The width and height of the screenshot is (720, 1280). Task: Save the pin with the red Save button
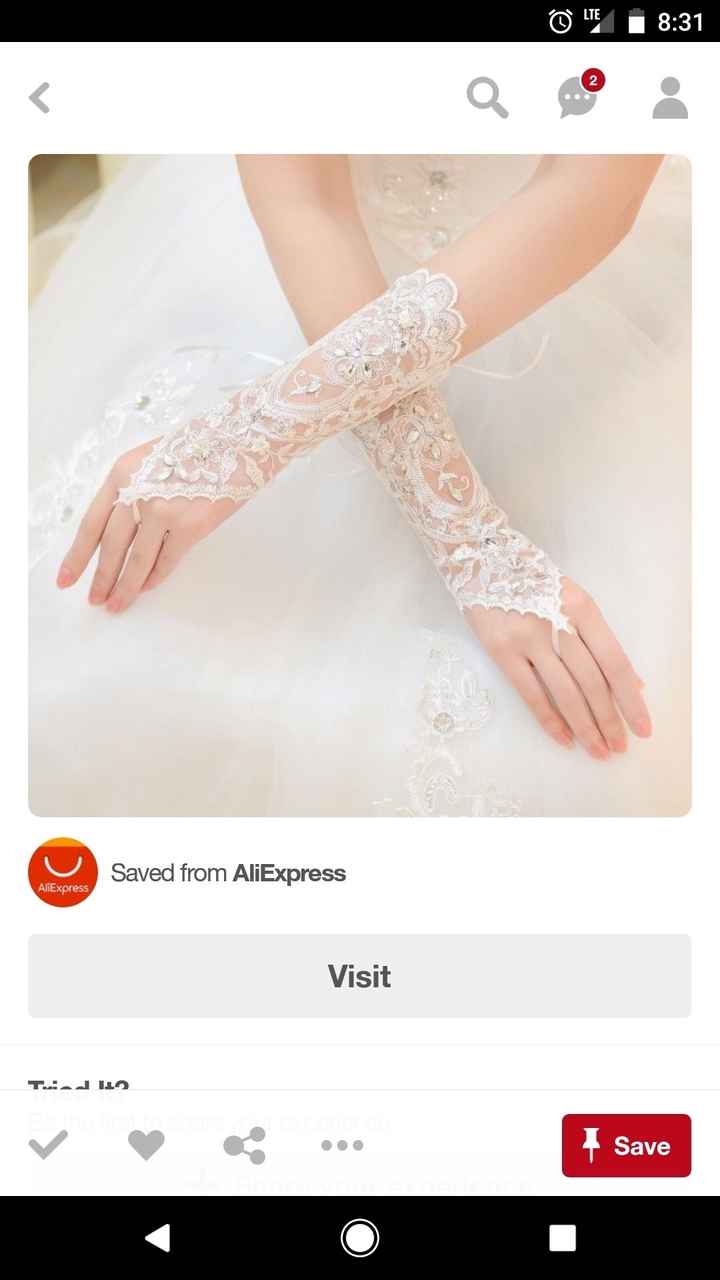point(626,1145)
